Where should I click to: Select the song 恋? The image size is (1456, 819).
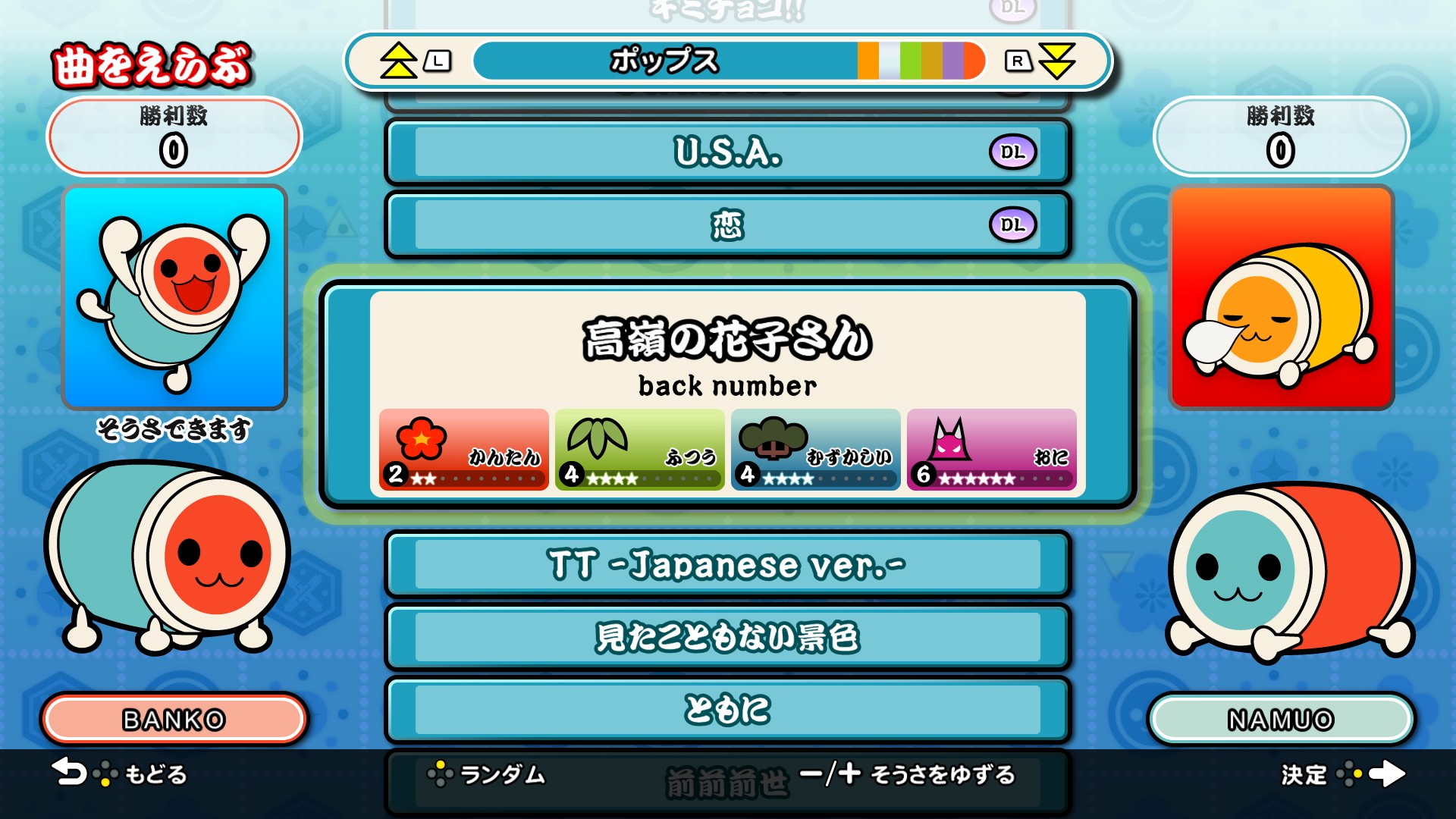[726, 224]
